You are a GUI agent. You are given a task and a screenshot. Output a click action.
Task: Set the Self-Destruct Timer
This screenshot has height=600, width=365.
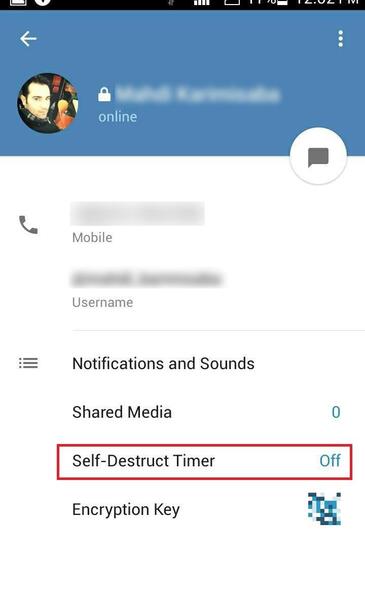(x=205, y=461)
